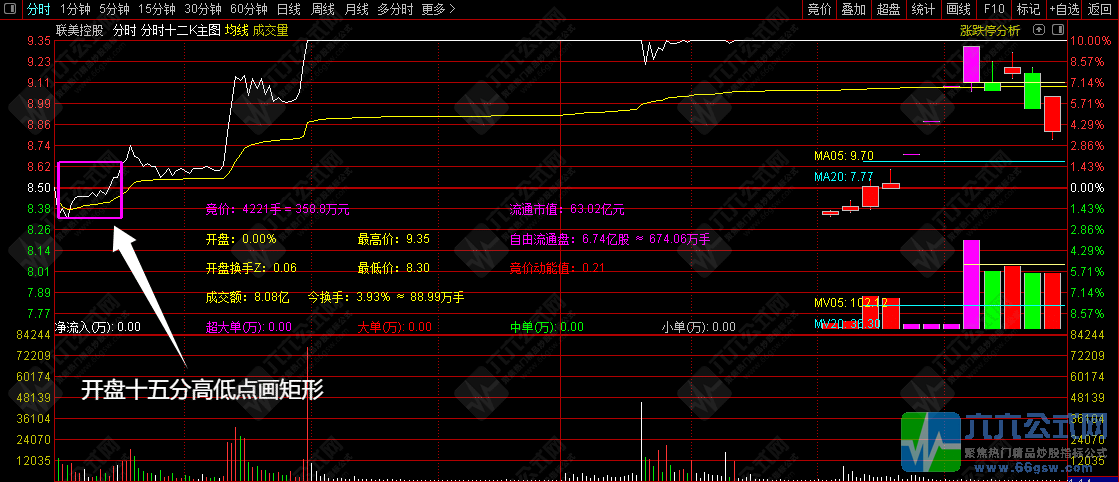The height and width of the screenshot is (482, 1119).
Task: Open the 统计 statistics tool
Action: click(923, 9)
